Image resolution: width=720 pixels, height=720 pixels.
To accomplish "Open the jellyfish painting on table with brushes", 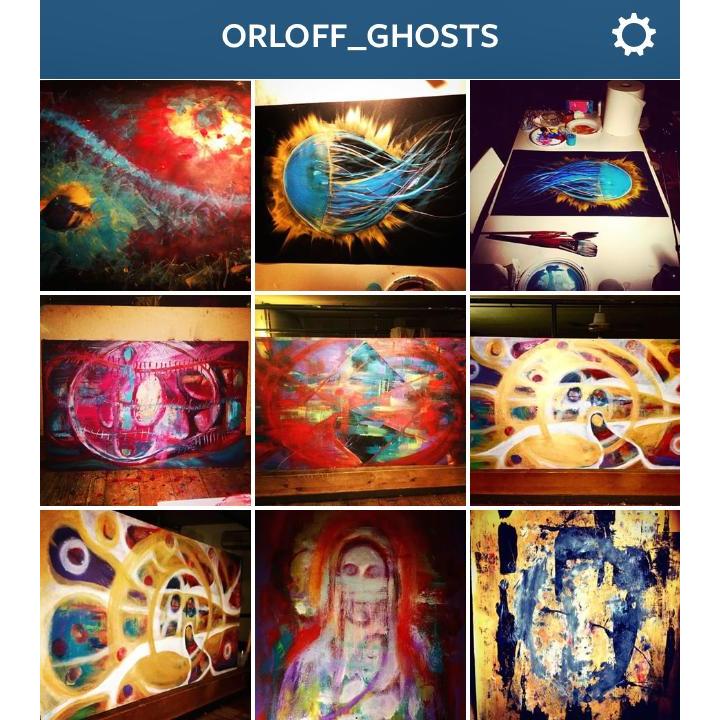I will (575, 185).
